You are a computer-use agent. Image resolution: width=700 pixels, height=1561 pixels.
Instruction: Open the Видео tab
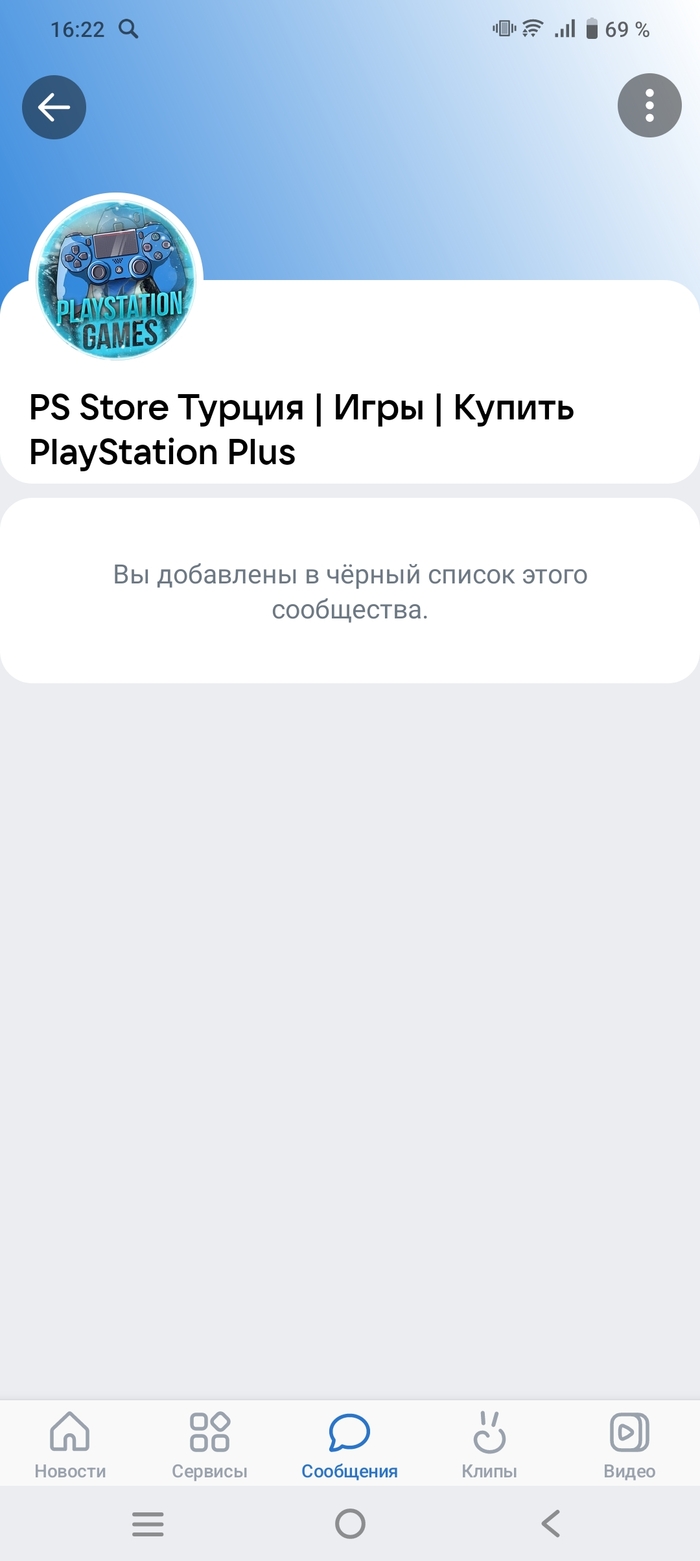(629, 1445)
